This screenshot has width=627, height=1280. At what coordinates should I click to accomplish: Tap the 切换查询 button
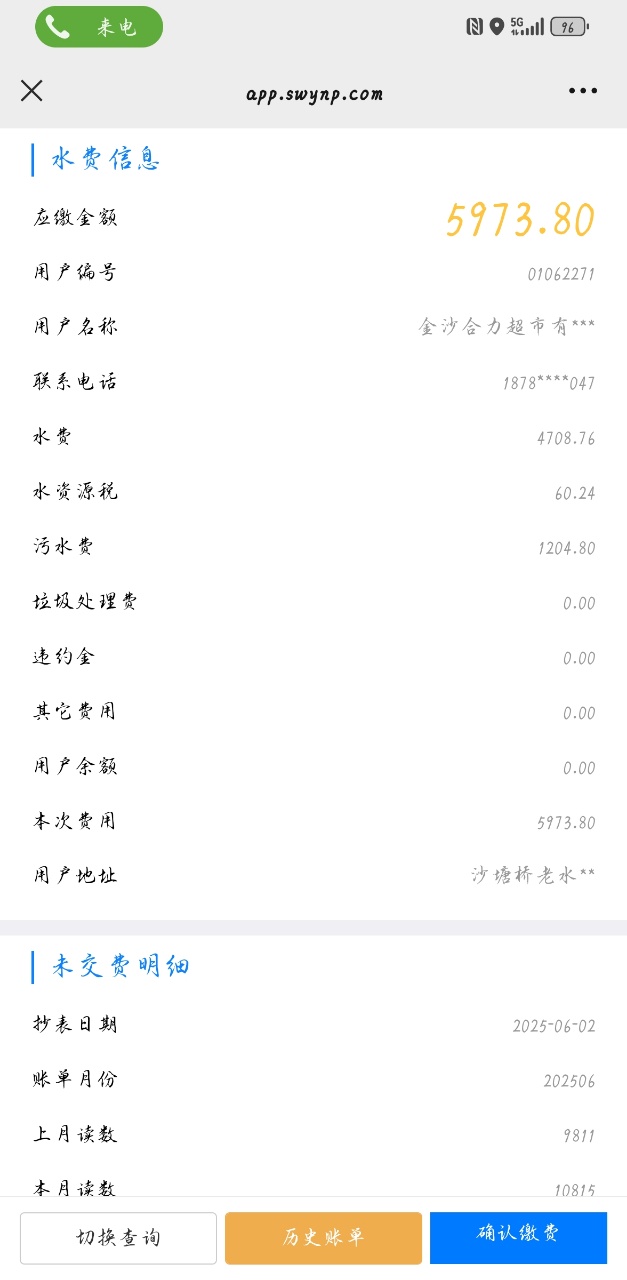(x=118, y=1238)
